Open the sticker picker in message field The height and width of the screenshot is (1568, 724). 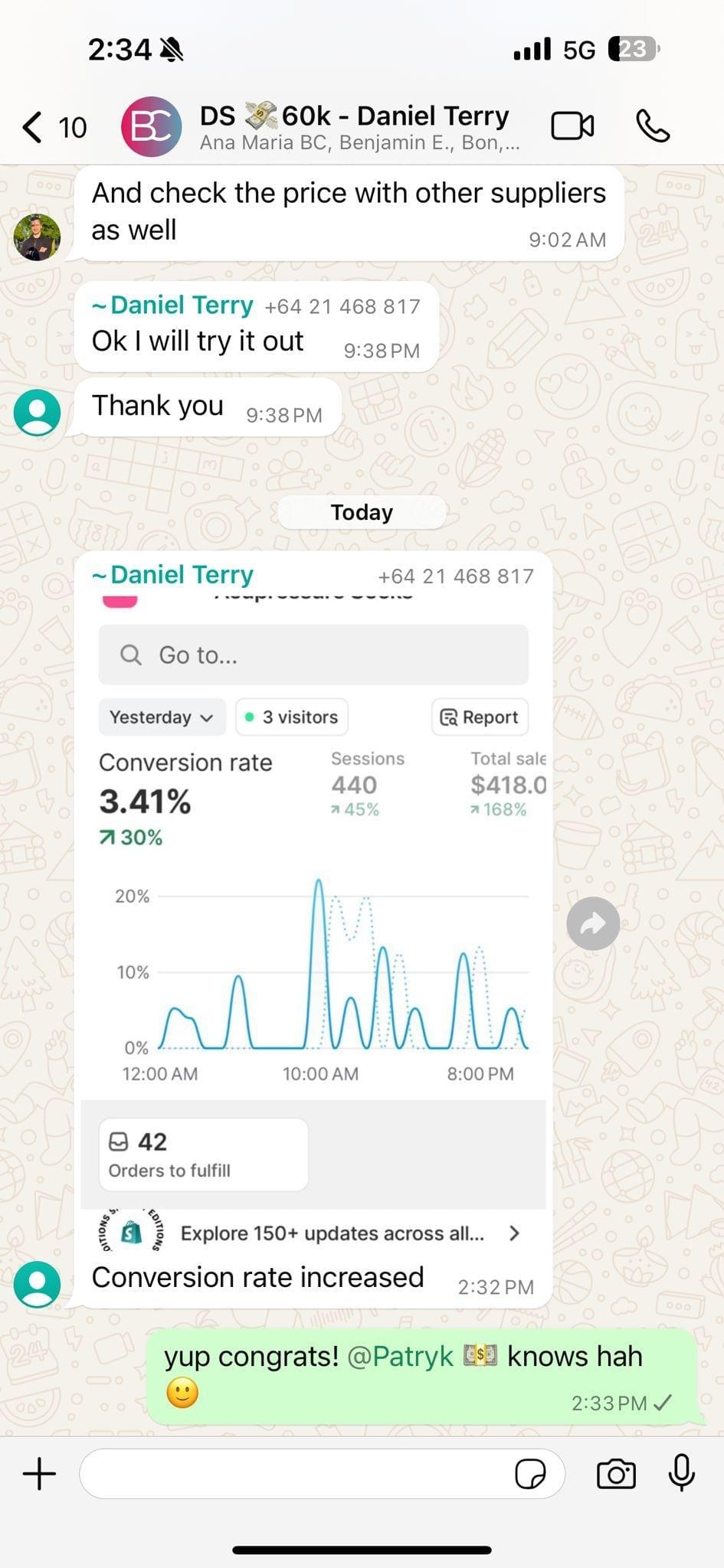(x=530, y=1473)
